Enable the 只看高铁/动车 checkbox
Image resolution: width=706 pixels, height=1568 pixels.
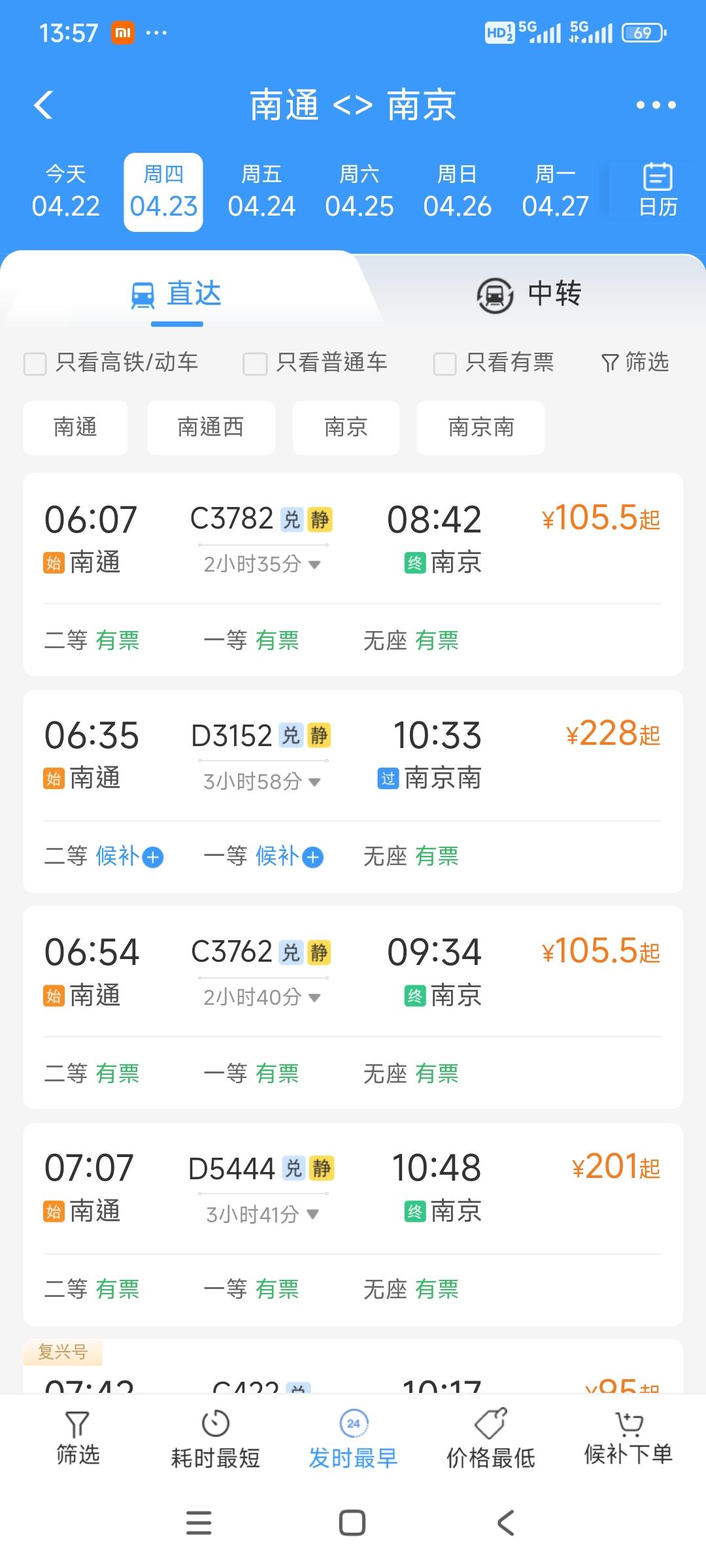point(35,364)
